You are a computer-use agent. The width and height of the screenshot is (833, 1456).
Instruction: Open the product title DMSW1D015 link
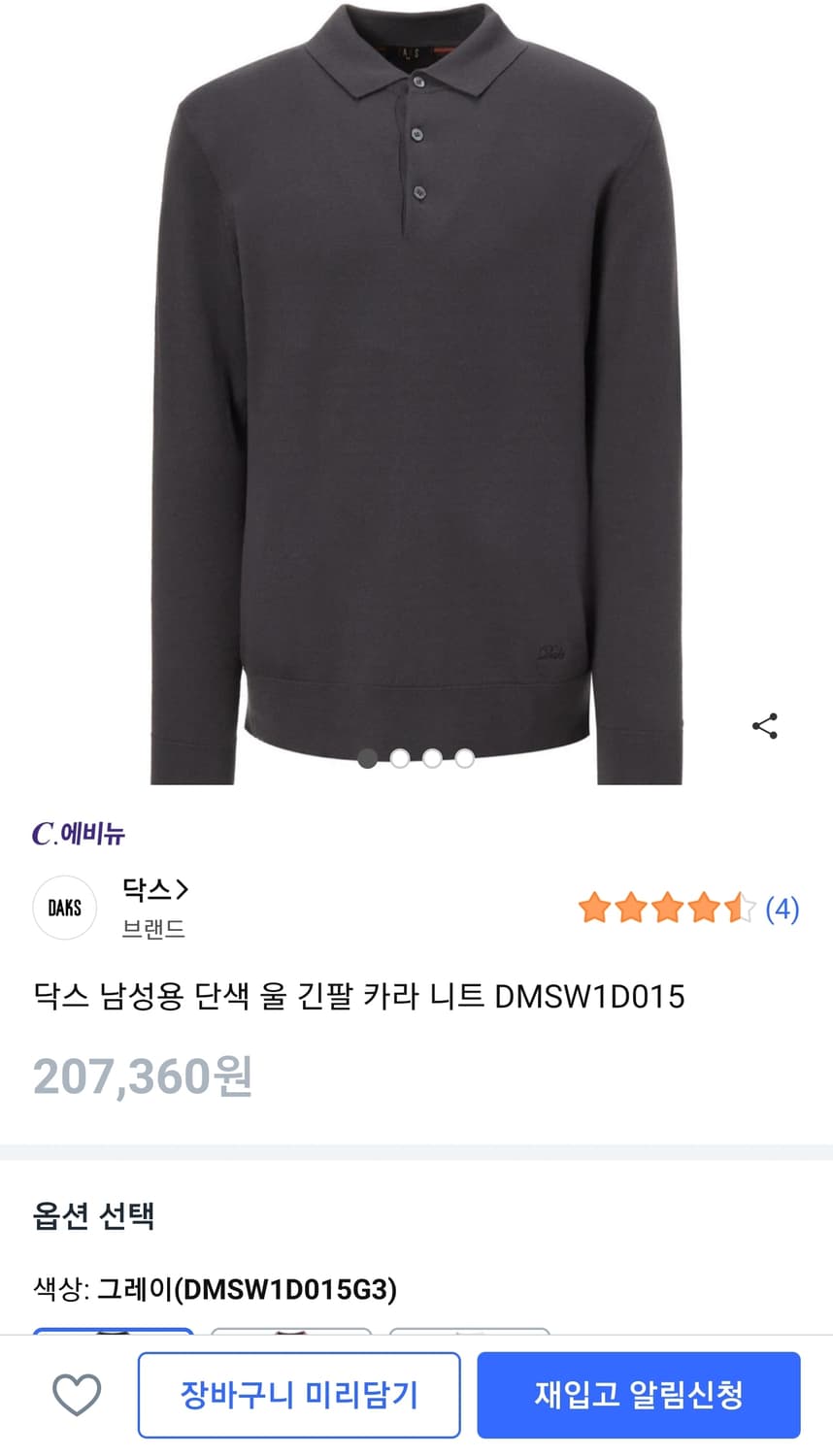359,997
